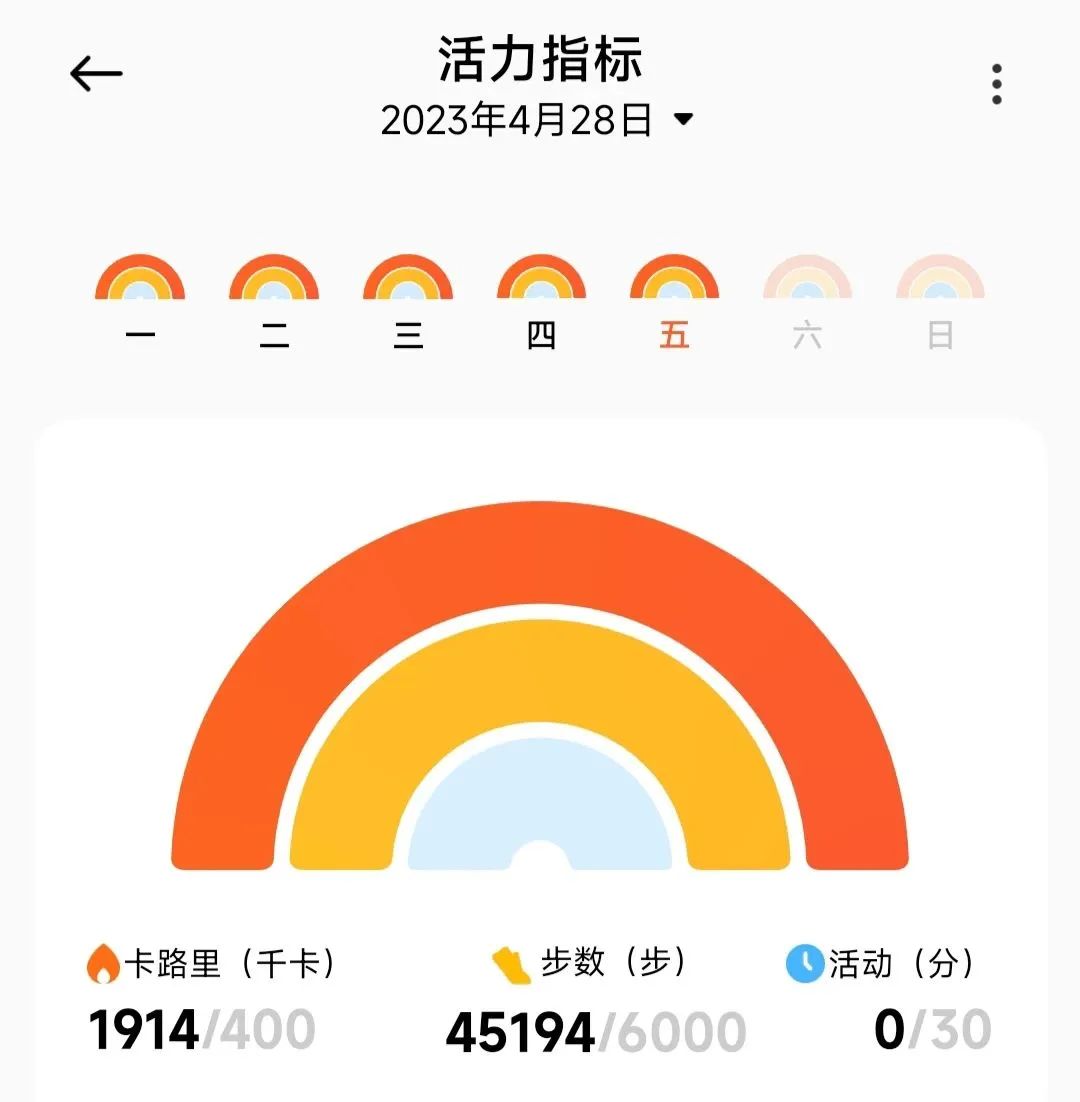Tap the 一 (Monday) weekday label
Viewport: 1080px width, 1102px height.
point(140,335)
